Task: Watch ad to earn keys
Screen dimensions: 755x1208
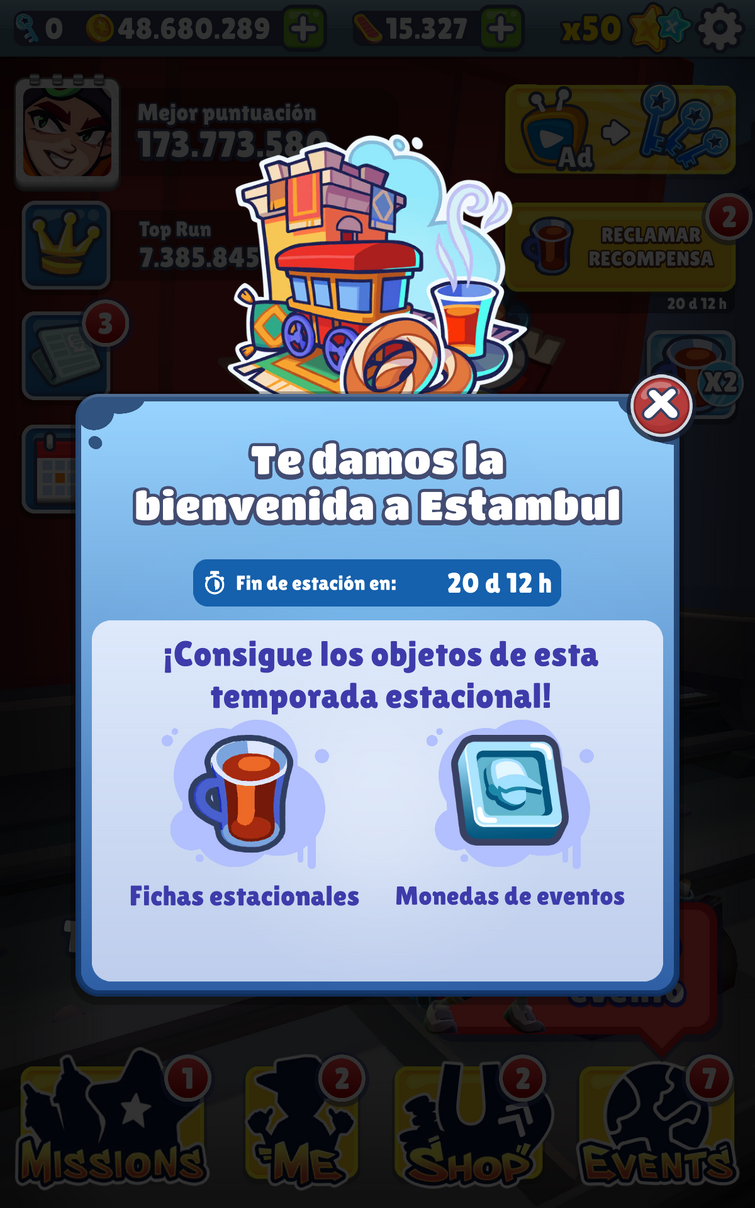Action: 620,130
